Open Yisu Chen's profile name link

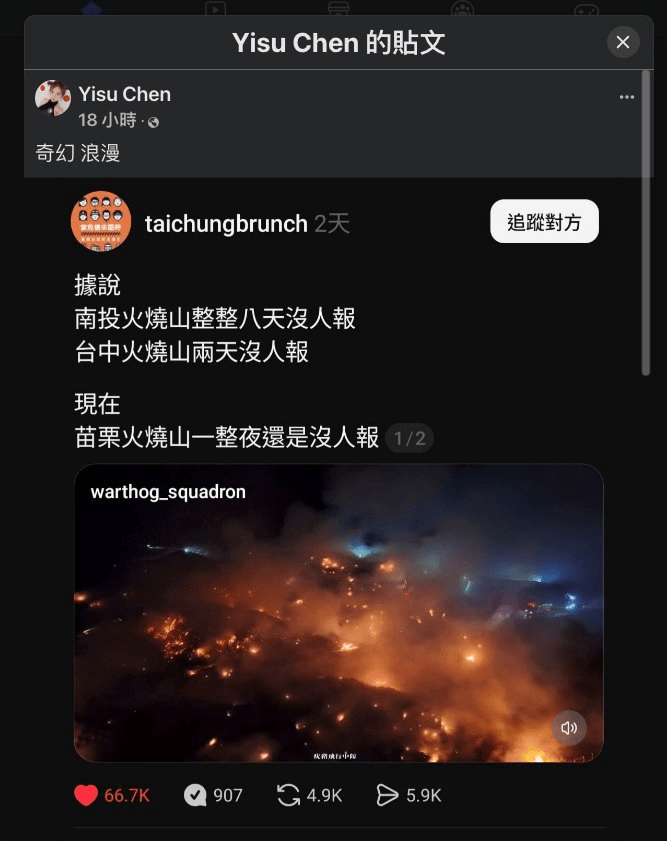125,94
